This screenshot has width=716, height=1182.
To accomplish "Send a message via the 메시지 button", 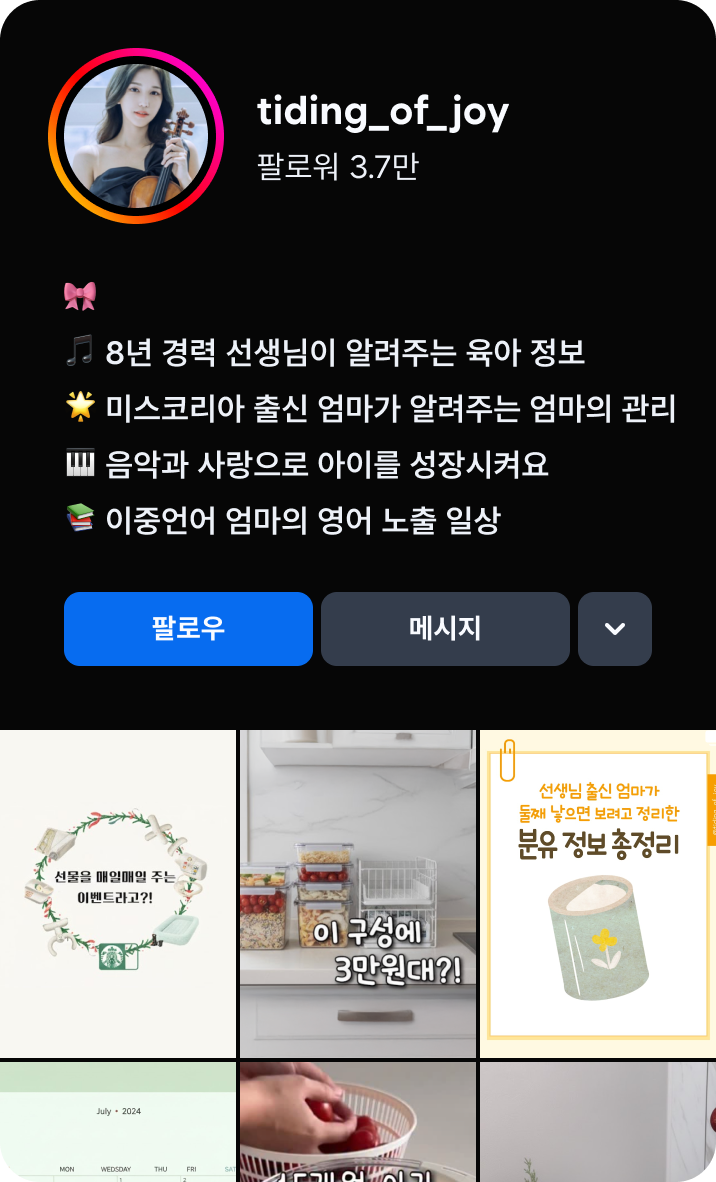I will (x=445, y=629).
